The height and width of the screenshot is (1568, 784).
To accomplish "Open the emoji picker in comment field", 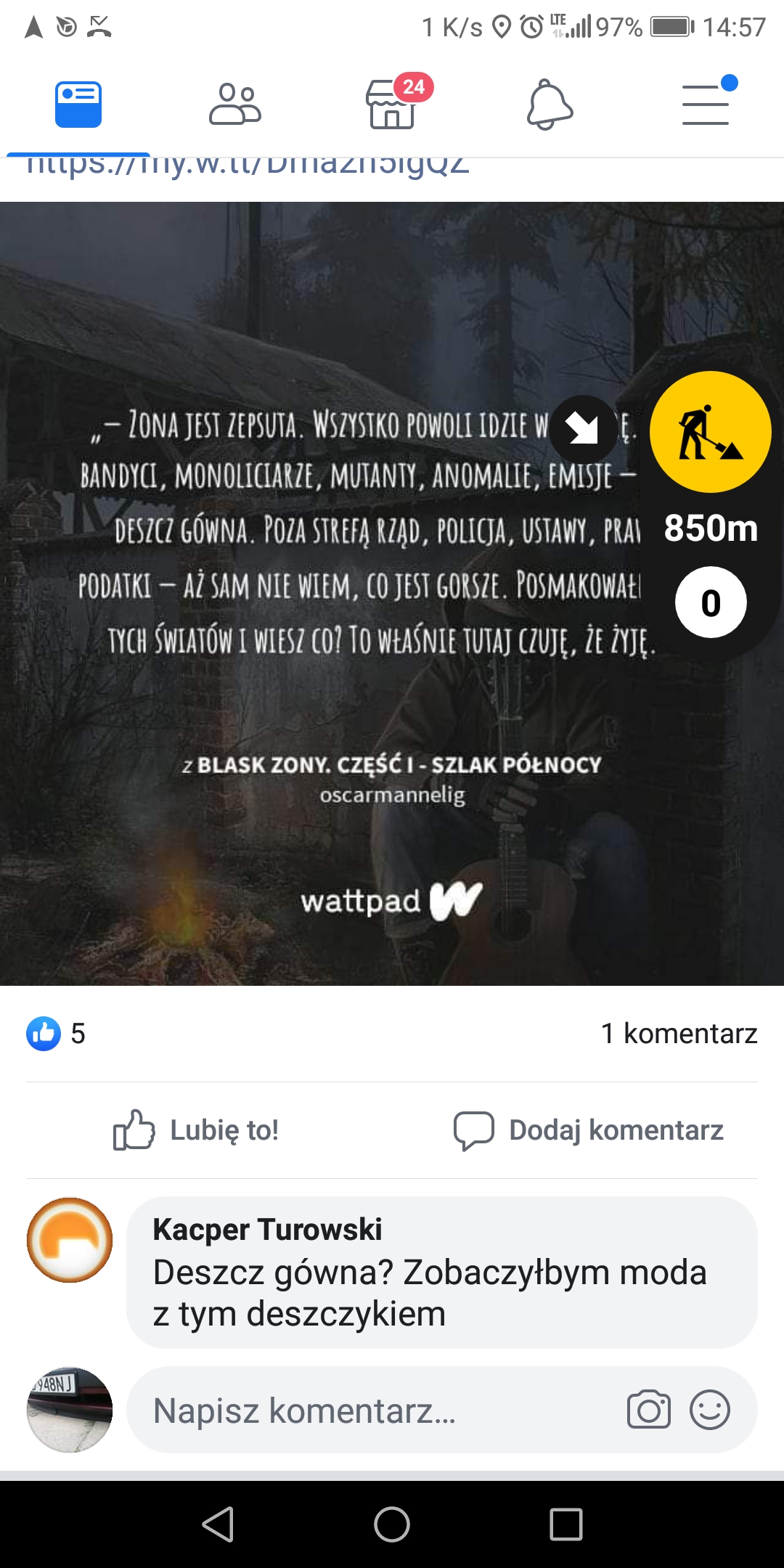I will click(x=709, y=1410).
